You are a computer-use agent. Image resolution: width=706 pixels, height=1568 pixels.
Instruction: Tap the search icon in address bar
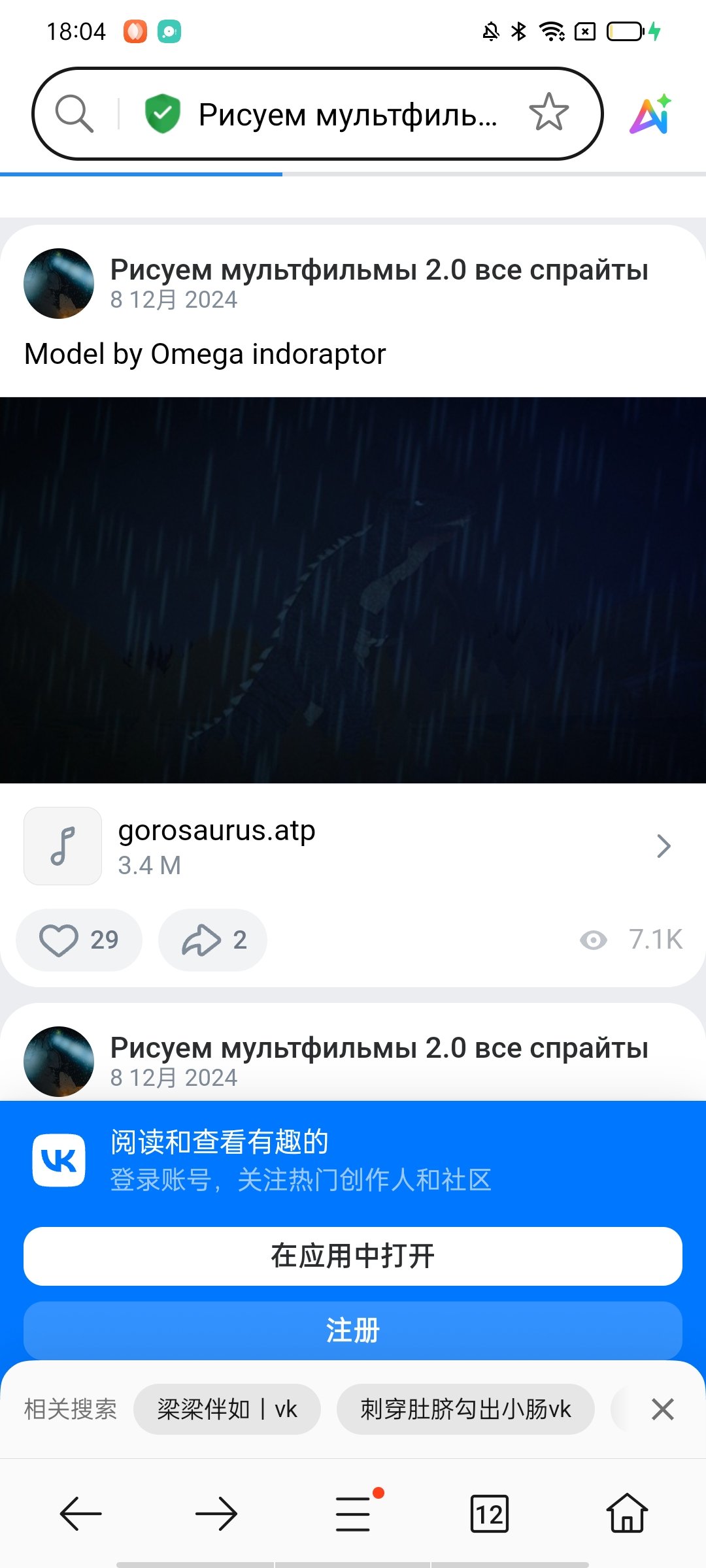coord(74,114)
